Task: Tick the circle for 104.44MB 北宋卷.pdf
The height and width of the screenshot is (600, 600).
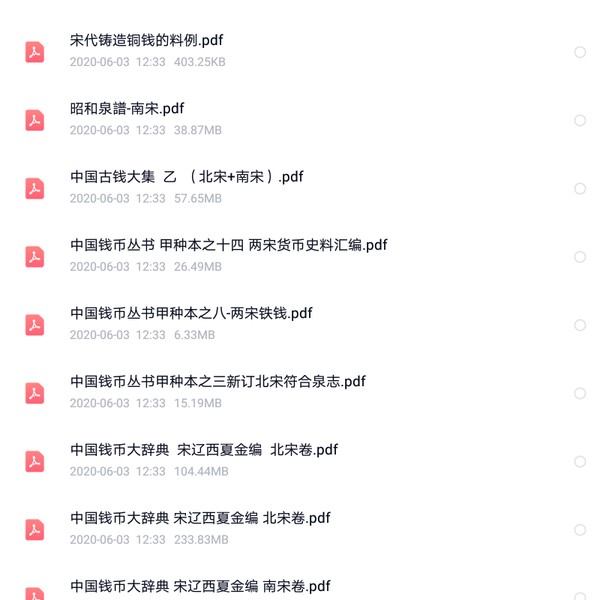Action: (x=580, y=461)
